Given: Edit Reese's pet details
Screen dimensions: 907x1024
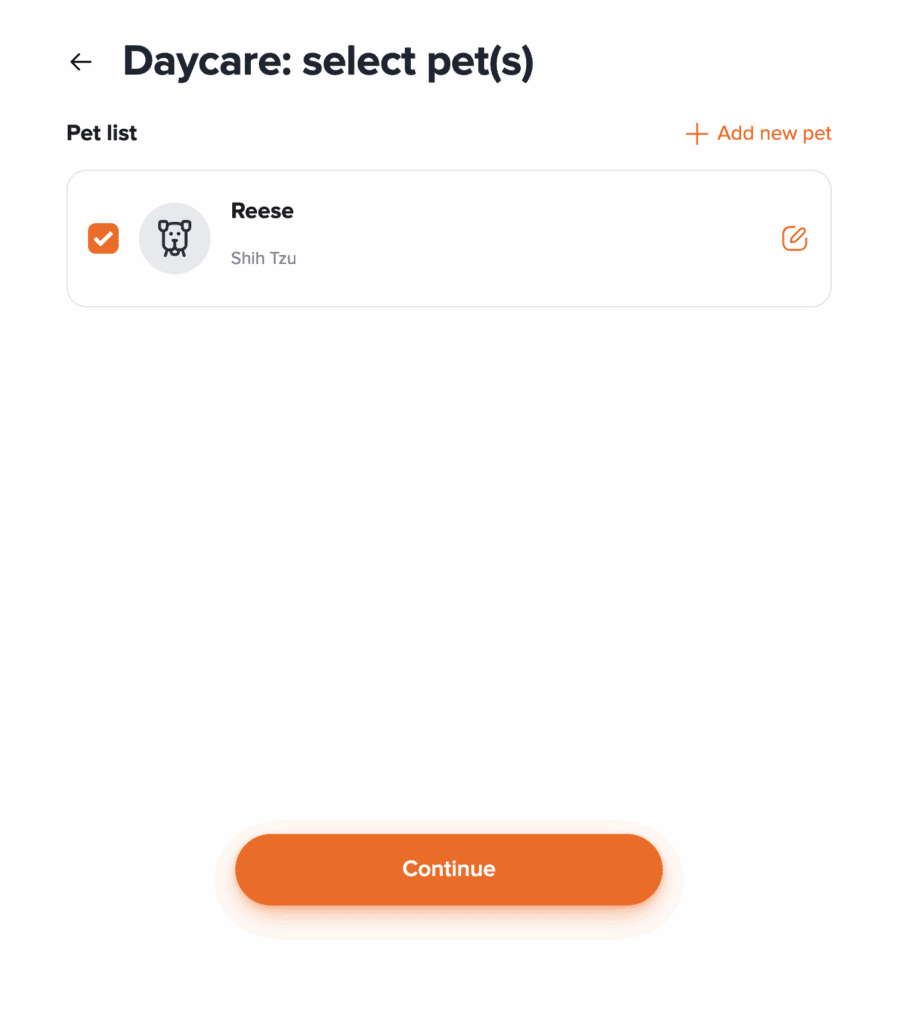Looking at the screenshot, I should pyautogui.click(x=794, y=238).
